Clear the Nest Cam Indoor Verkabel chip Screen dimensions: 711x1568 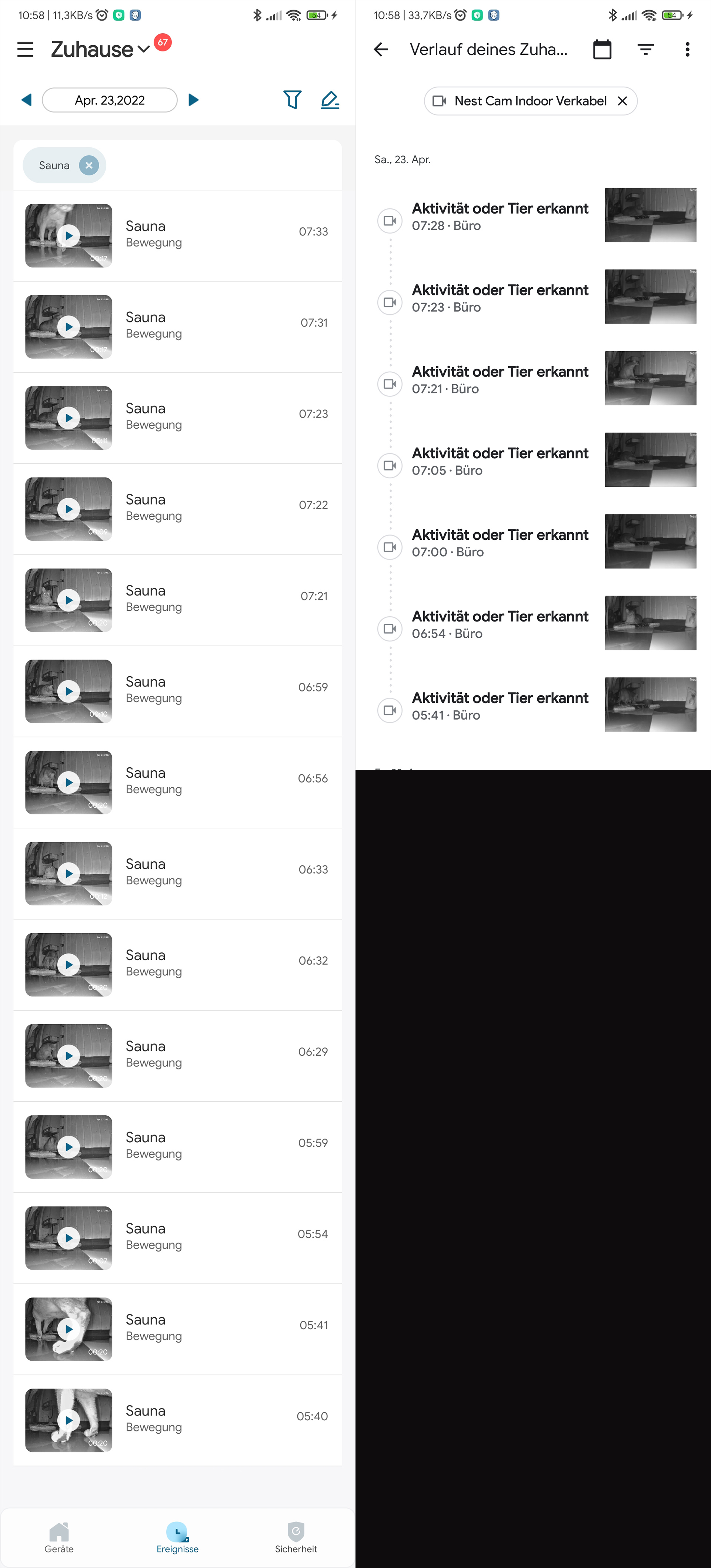[622, 101]
